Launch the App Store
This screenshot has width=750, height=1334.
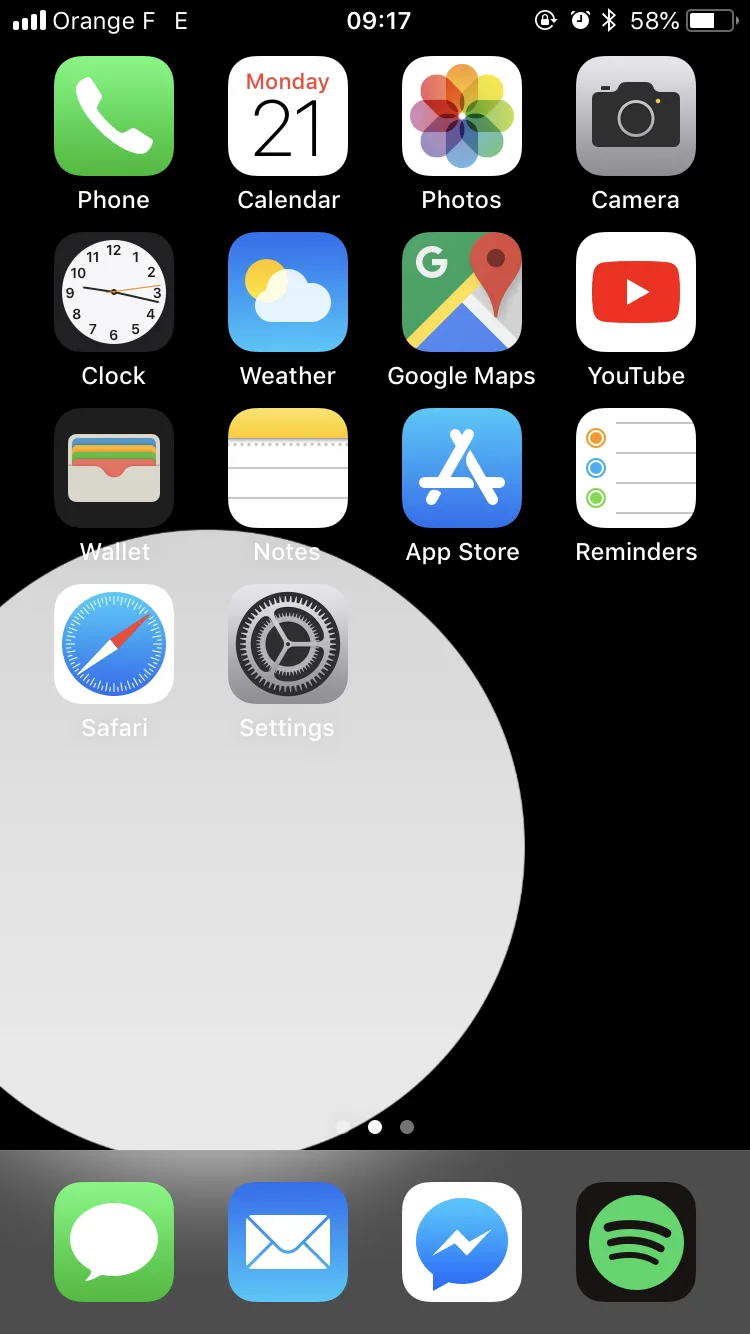click(x=462, y=468)
